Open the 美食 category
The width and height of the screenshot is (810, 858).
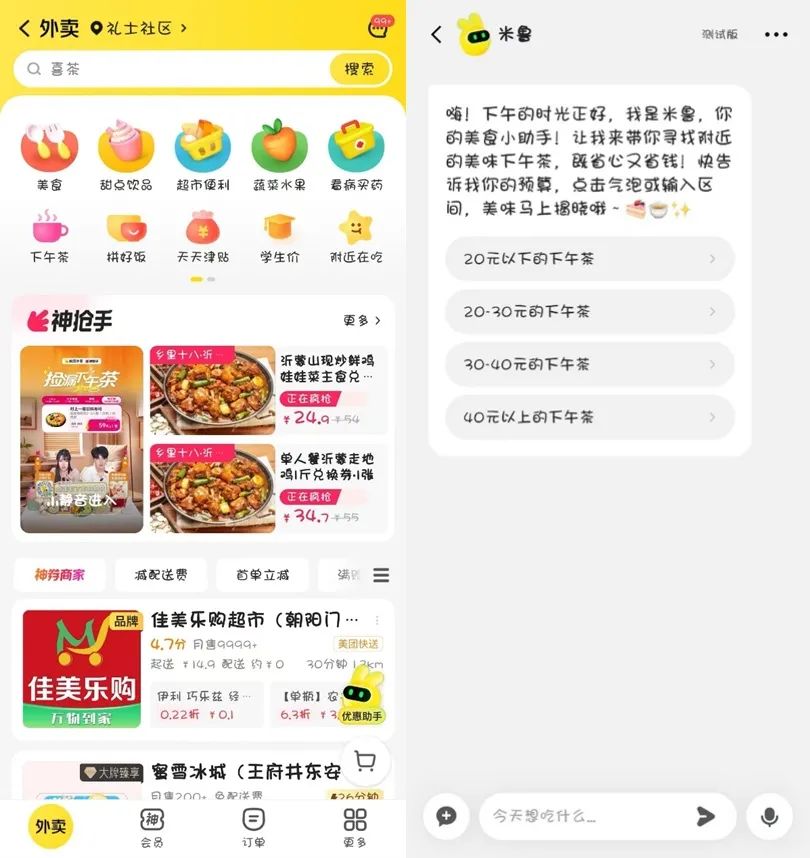[x=49, y=155]
